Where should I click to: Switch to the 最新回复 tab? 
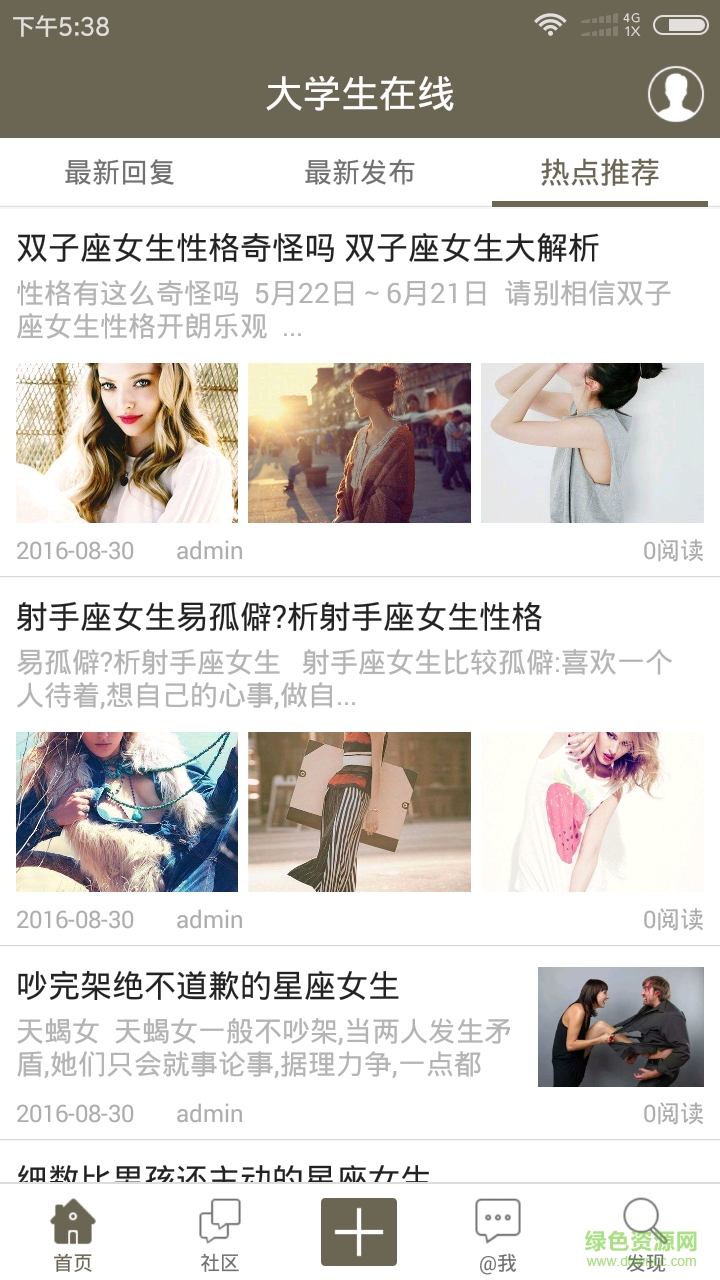click(120, 173)
